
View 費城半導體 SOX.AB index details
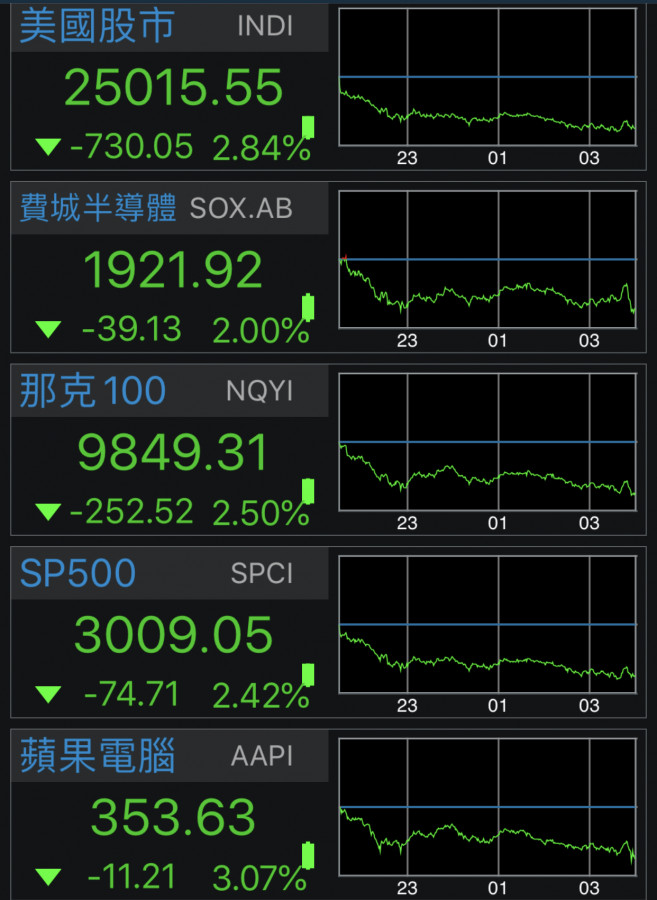(170, 270)
